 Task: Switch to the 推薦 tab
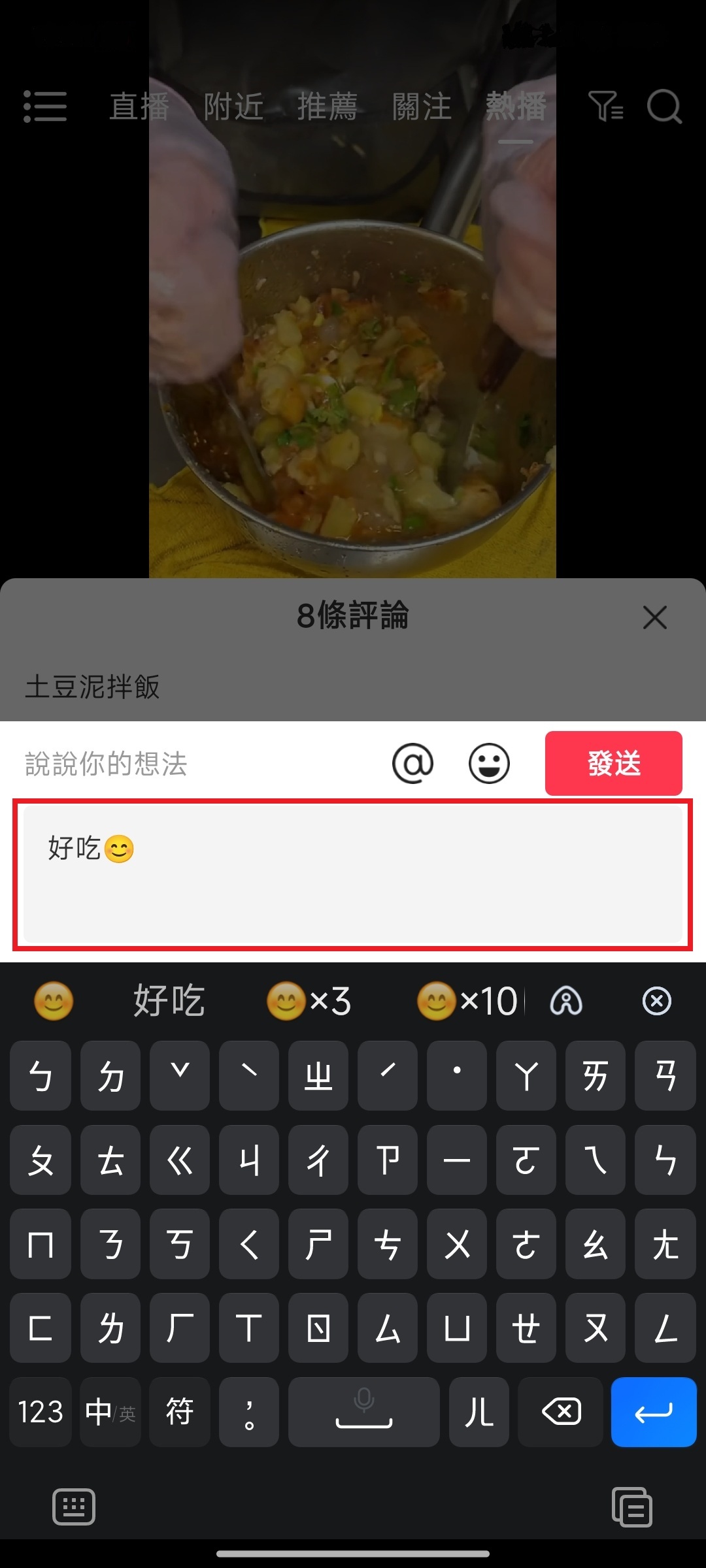(x=328, y=106)
